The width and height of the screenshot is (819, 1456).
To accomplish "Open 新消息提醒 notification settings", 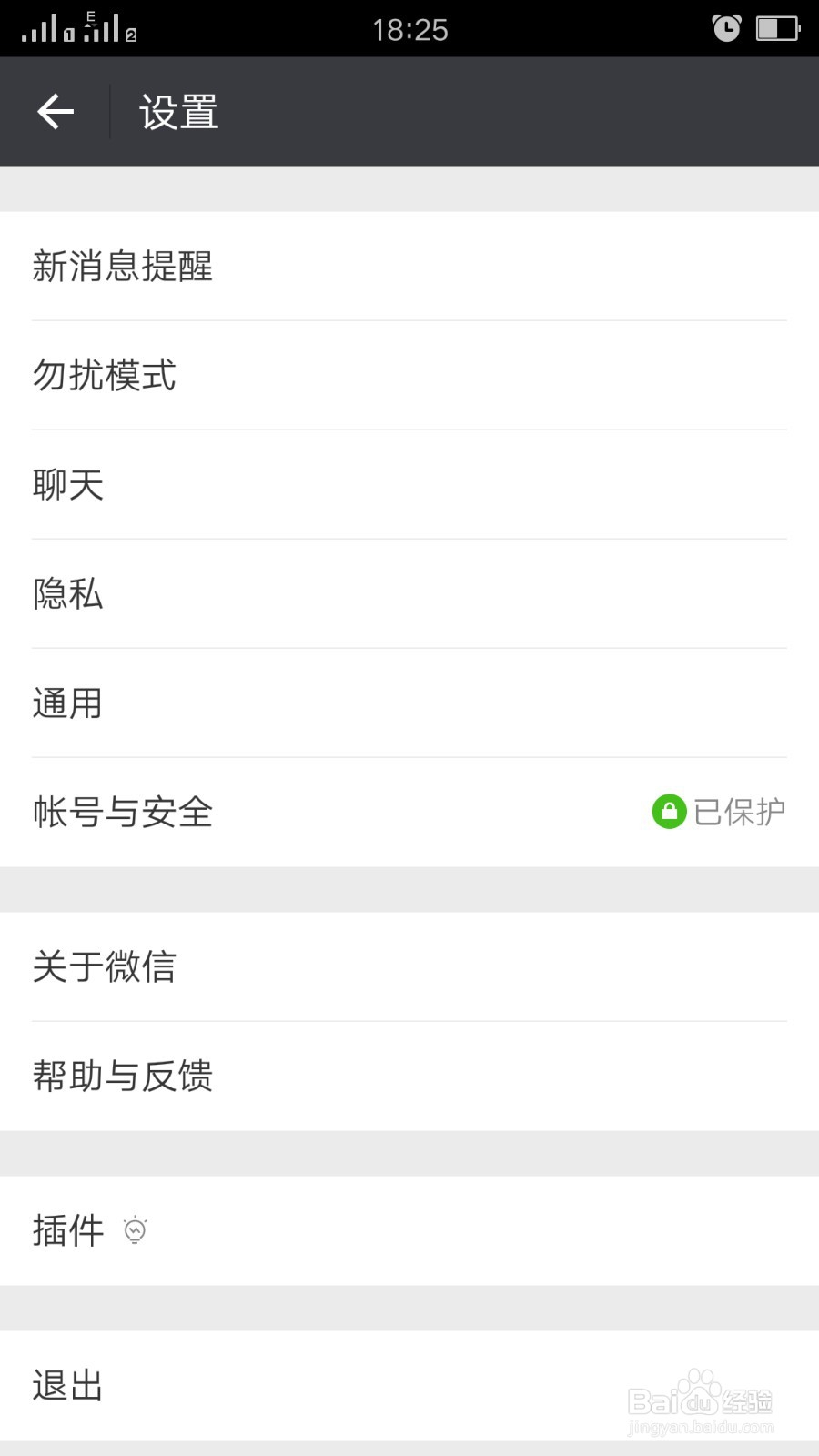I will click(x=123, y=268).
